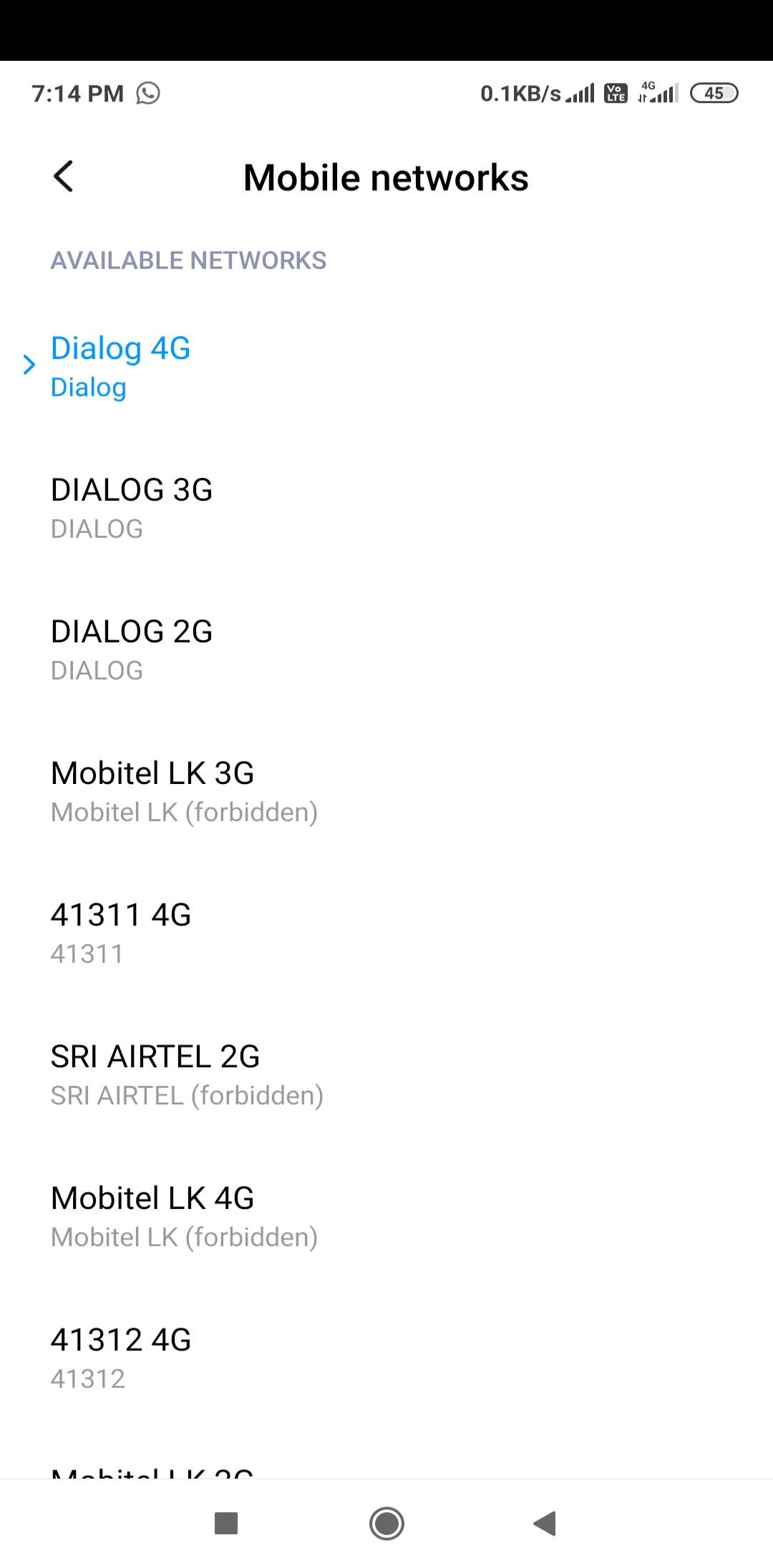Image resolution: width=773 pixels, height=1568 pixels.
Task: Tap the Mobitel LK 4G network
Action: pyautogui.click(x=386, y=1216)
